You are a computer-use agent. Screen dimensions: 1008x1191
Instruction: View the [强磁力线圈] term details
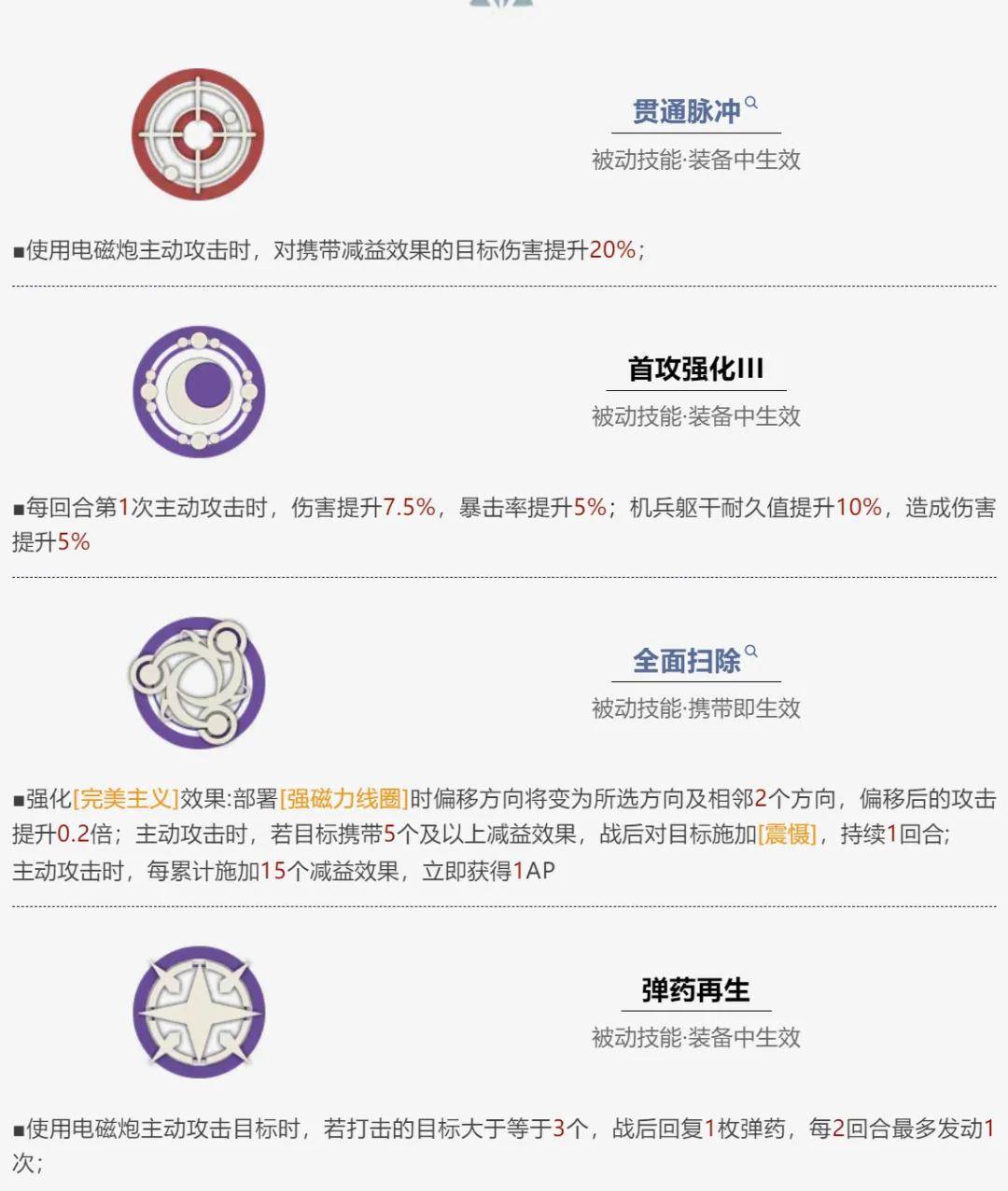pyautogui.click(x=344, y=799)
